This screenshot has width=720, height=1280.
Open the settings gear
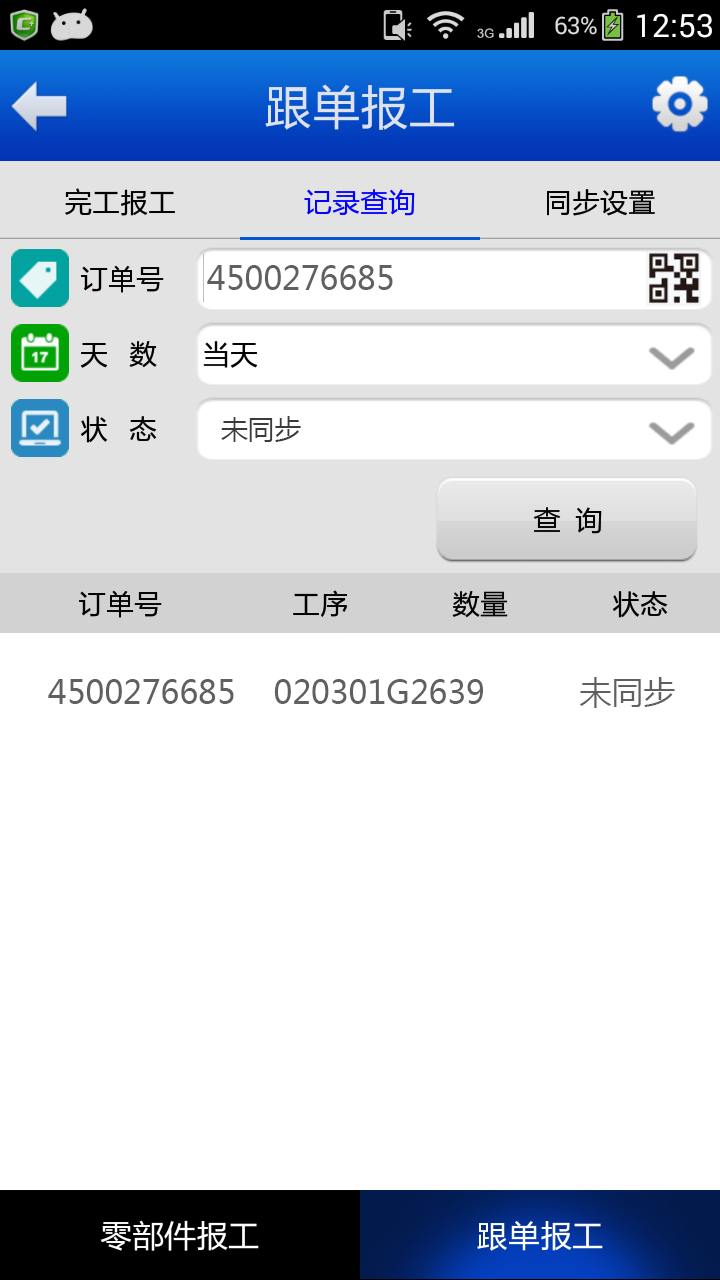pyautogui.click(x=679, y=104)
